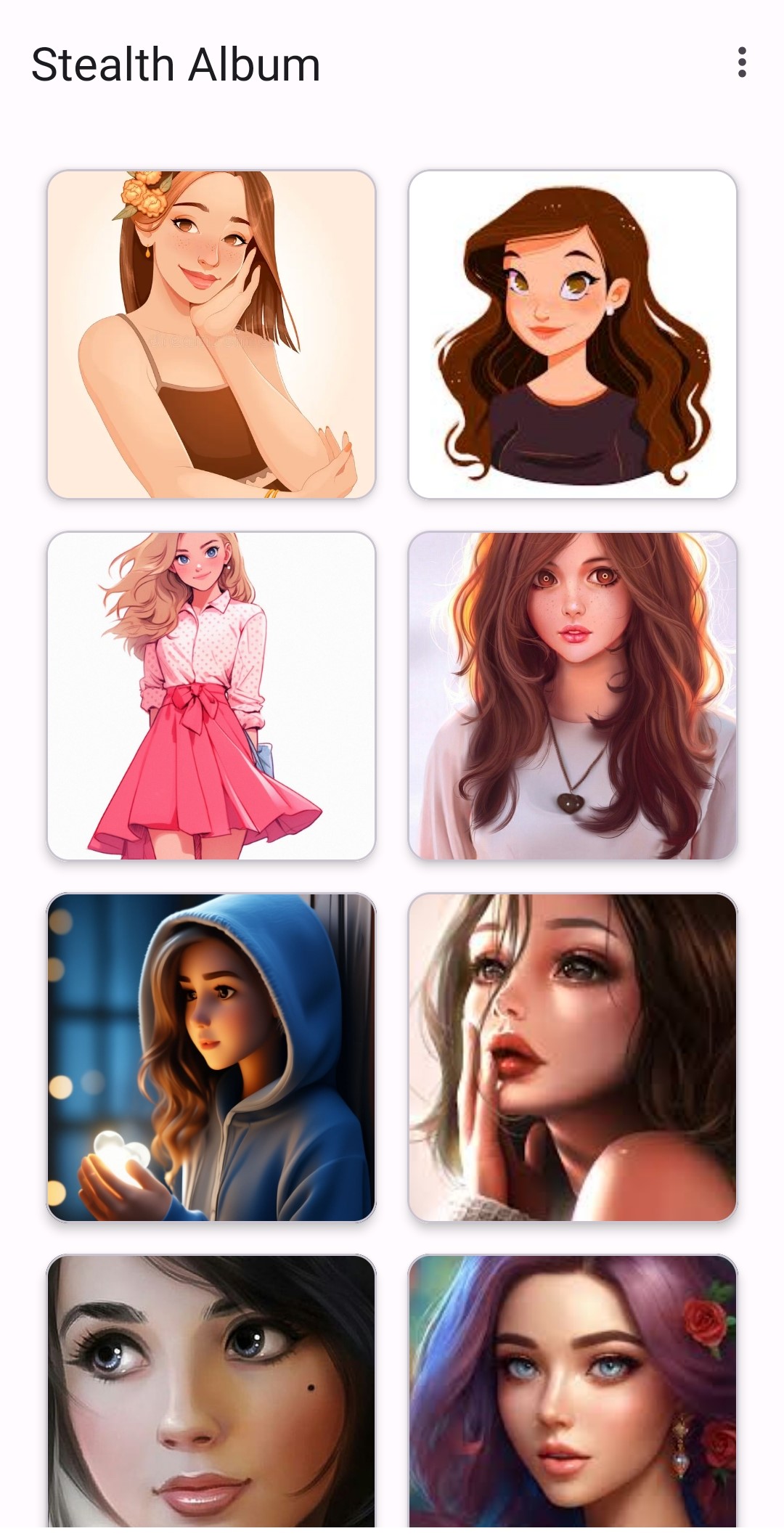Screen dimensions: 784x1539
Task: Open the girl with orange flowers picture
Action: pyautogui.click(x=211, y=335)
